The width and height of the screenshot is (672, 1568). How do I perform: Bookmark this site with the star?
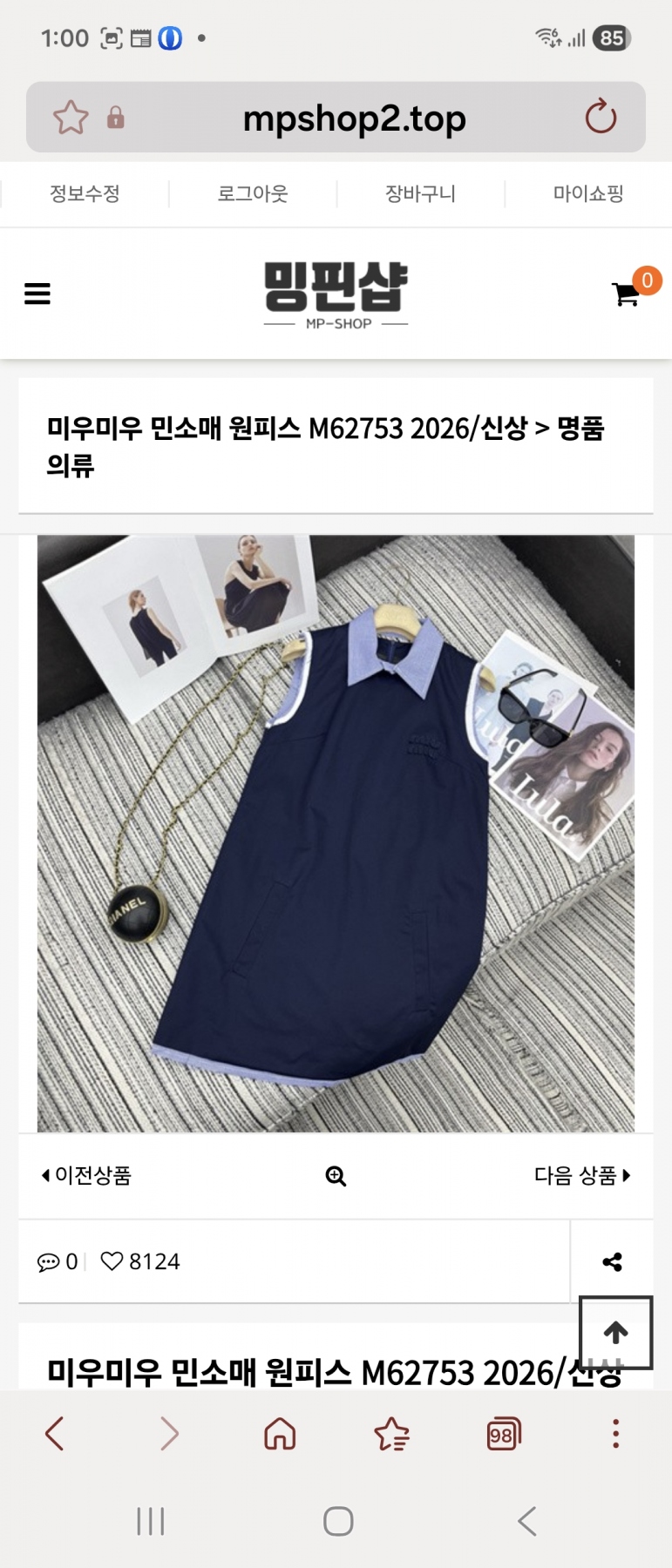click(71, 118)
